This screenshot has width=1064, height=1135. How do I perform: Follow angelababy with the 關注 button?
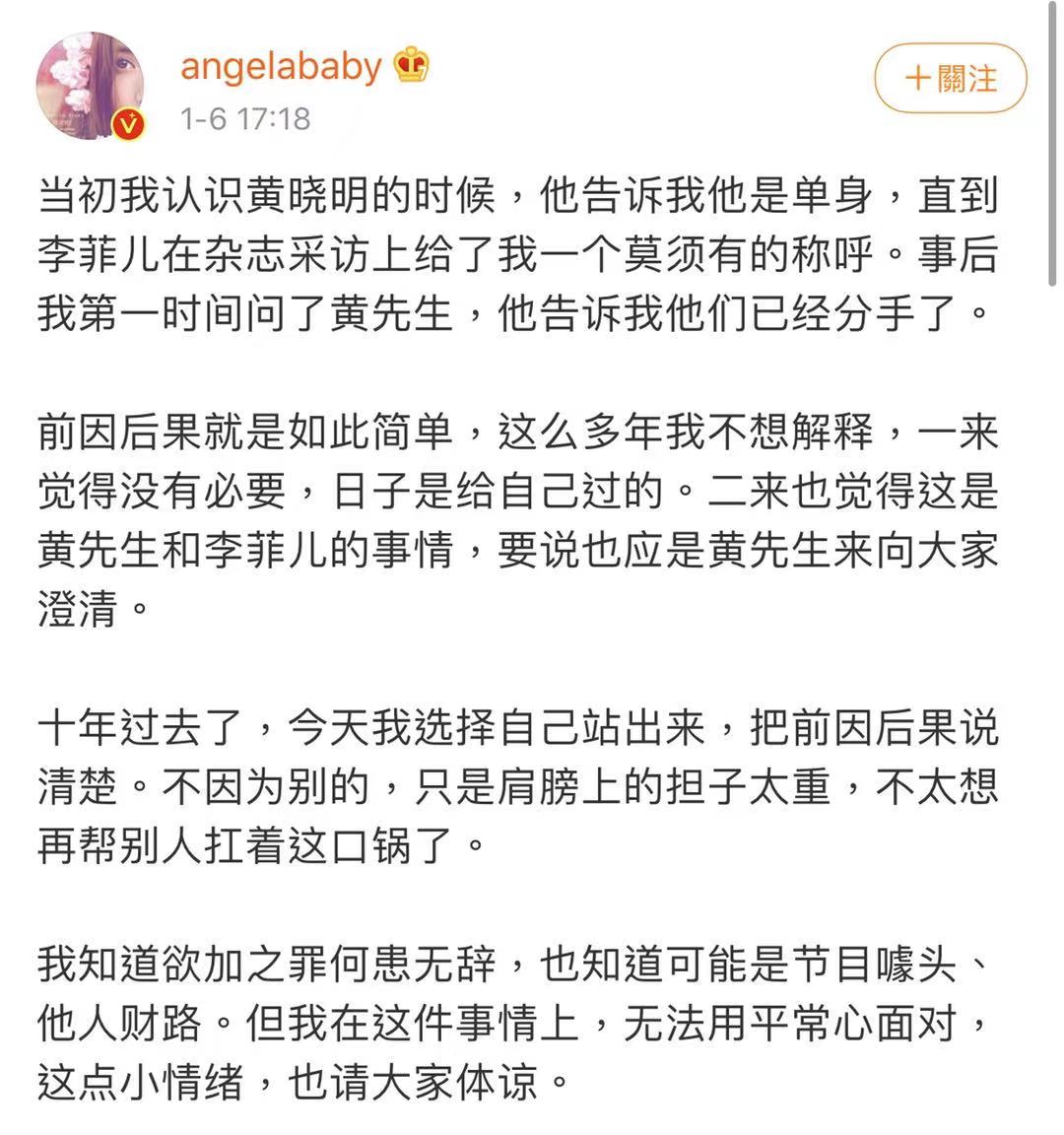[x=950, y=78]
